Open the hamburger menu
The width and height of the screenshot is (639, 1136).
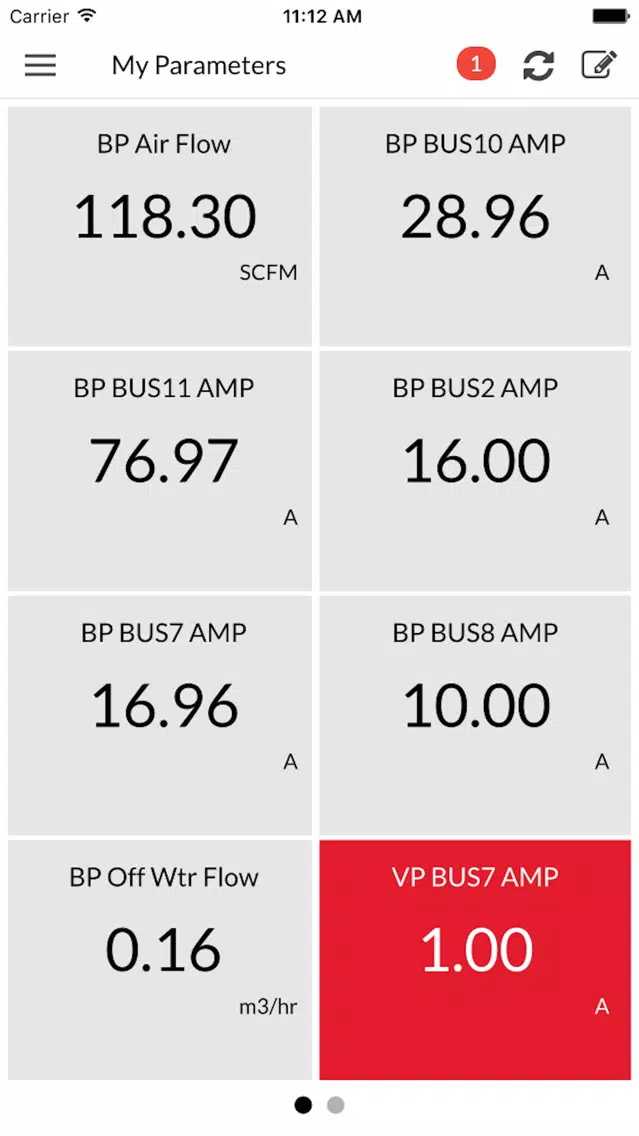click(x=41, y=65)
